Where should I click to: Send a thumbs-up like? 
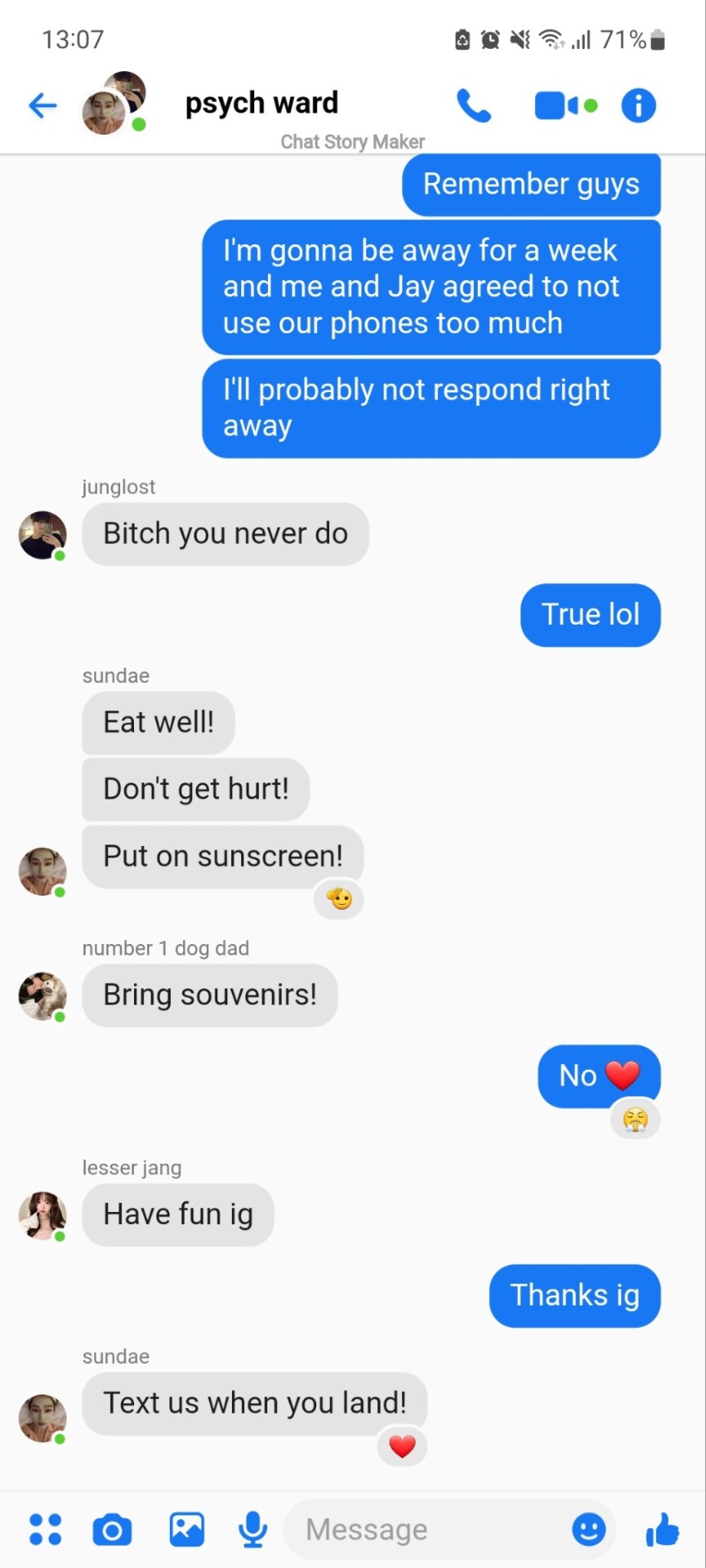pos(663,1529)
